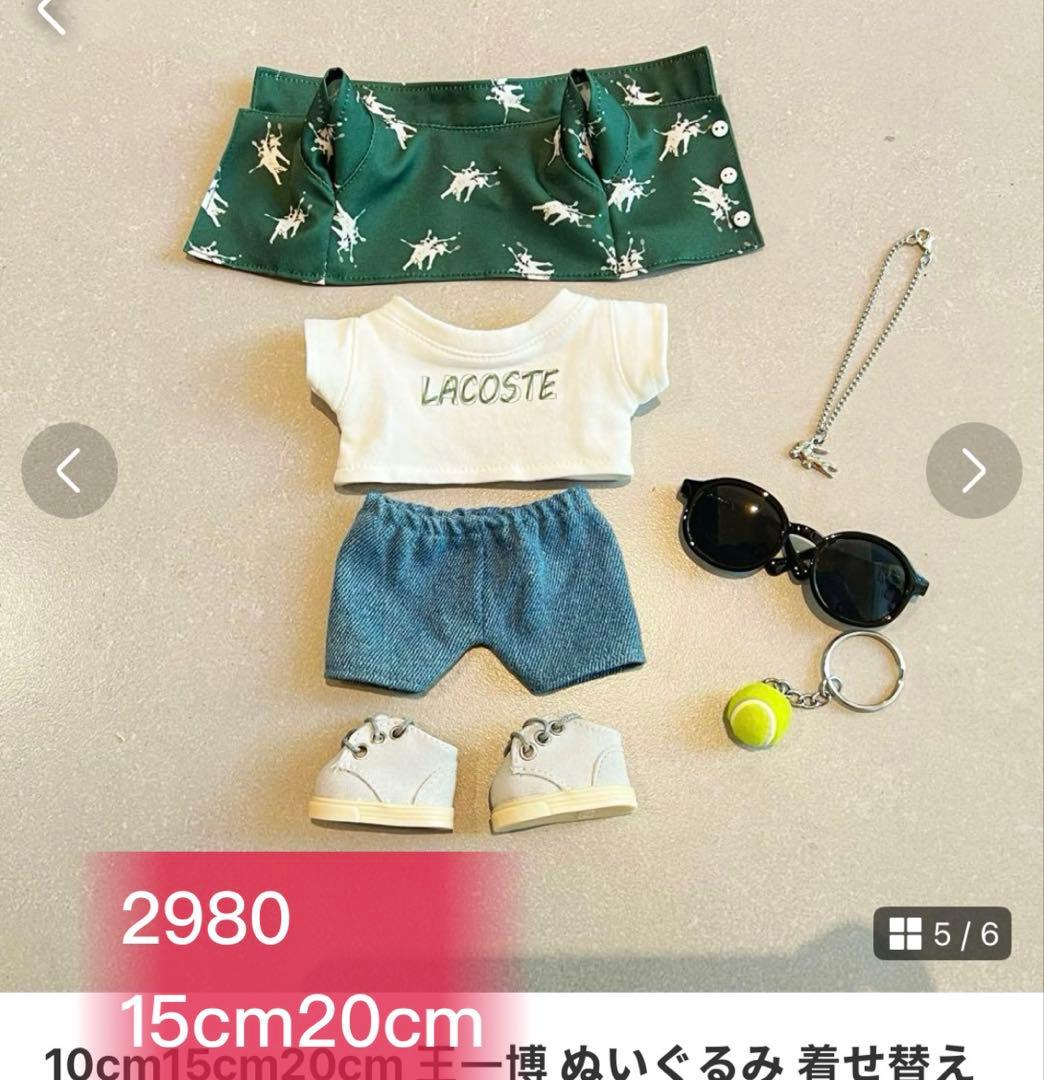
Task: Open the grid icon next to 5/6
Action: [x=906, y=932]
